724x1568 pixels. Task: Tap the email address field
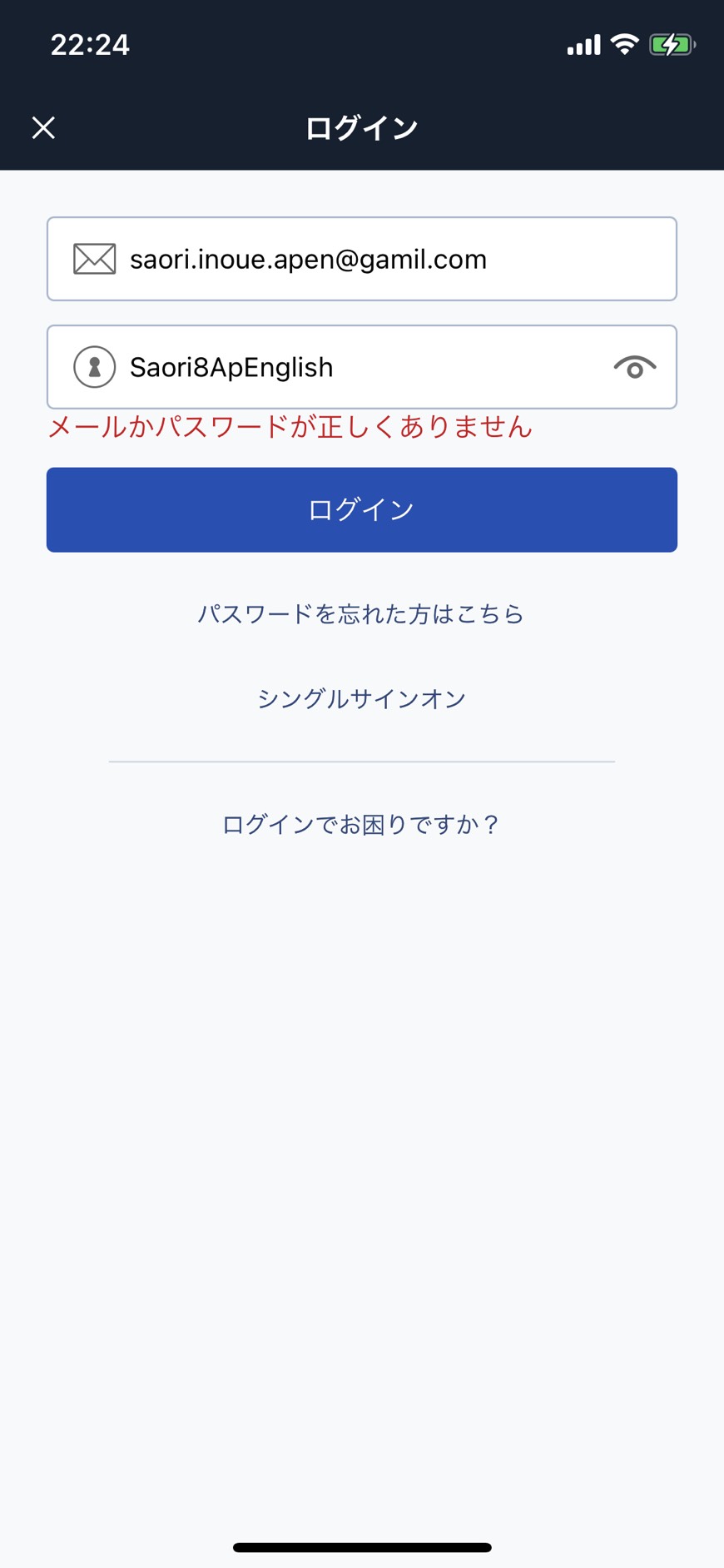(x=362, y=259)
